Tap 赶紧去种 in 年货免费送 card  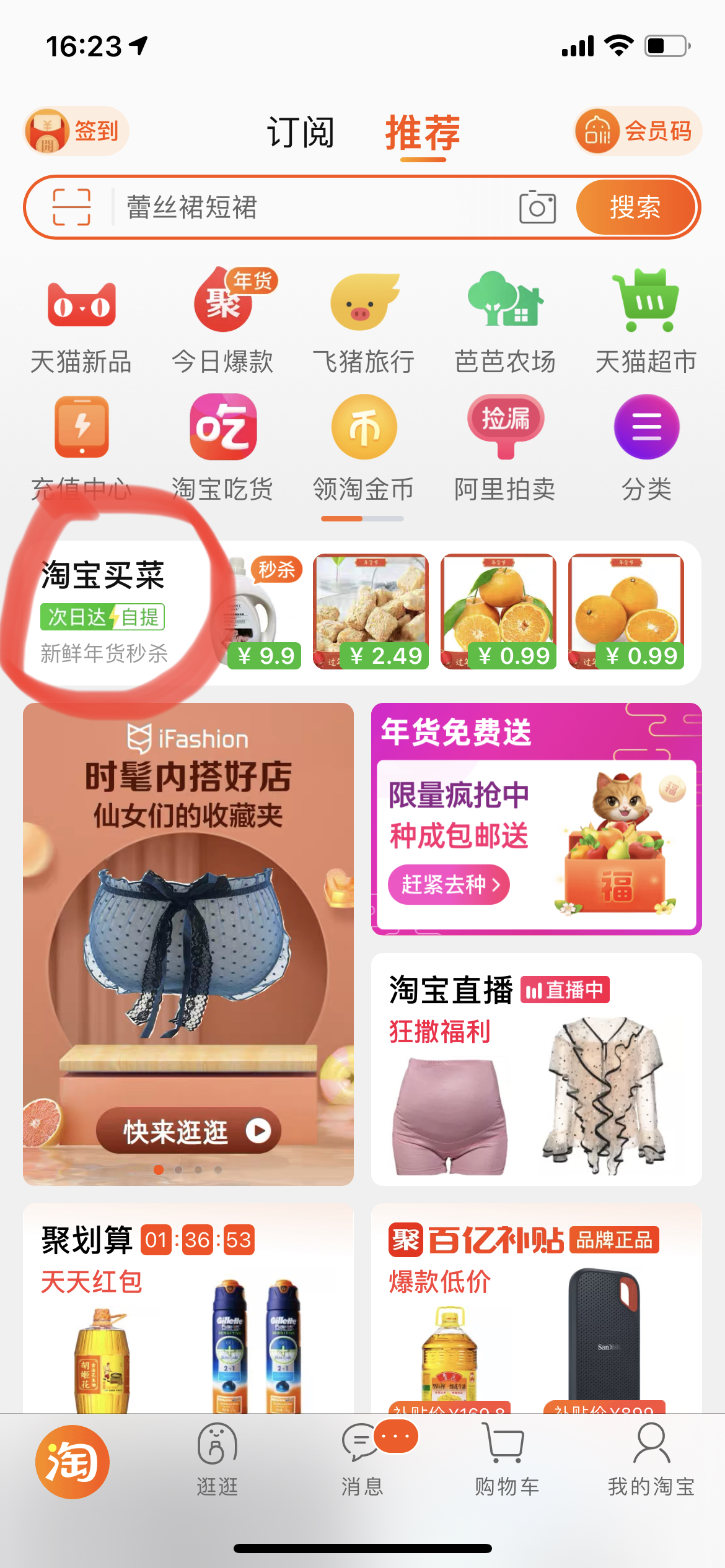click(x=449, y=884)
